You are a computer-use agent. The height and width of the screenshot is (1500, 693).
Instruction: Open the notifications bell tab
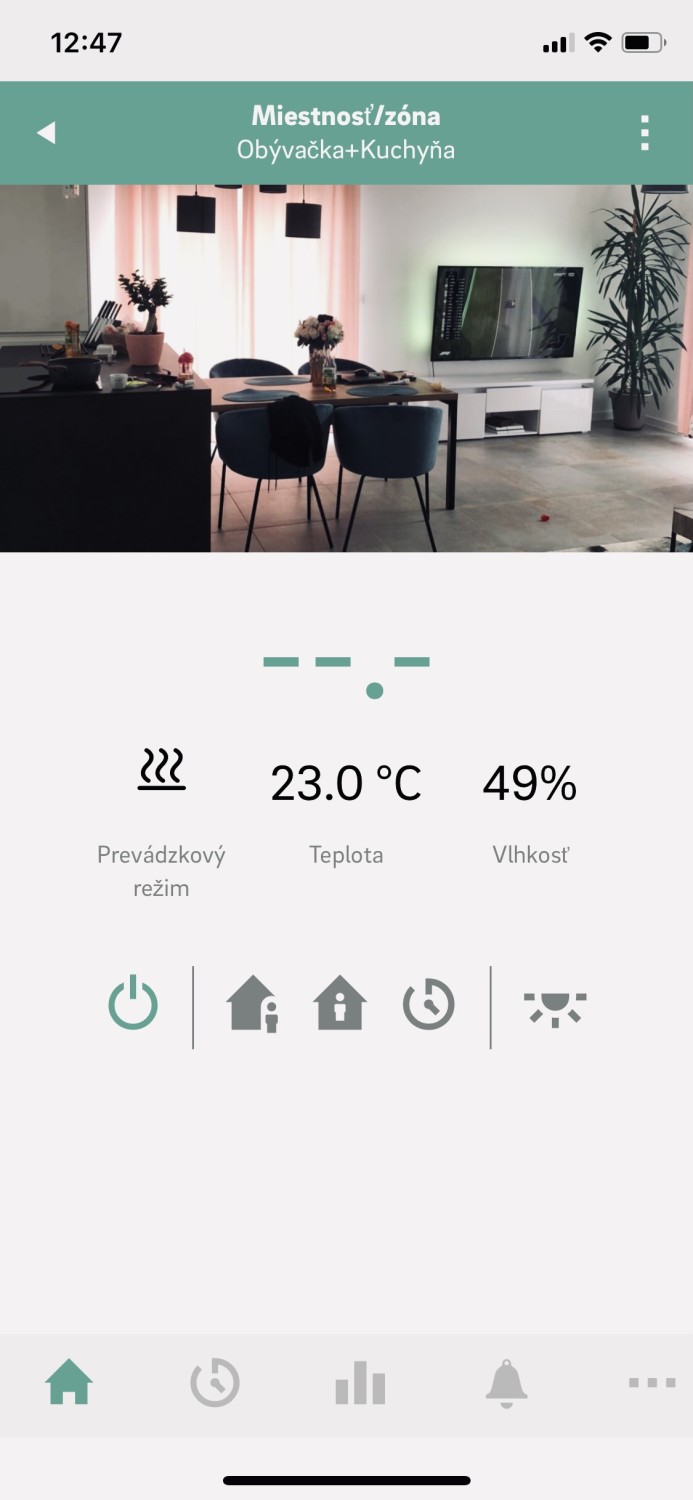click(x=506, y=1384)
